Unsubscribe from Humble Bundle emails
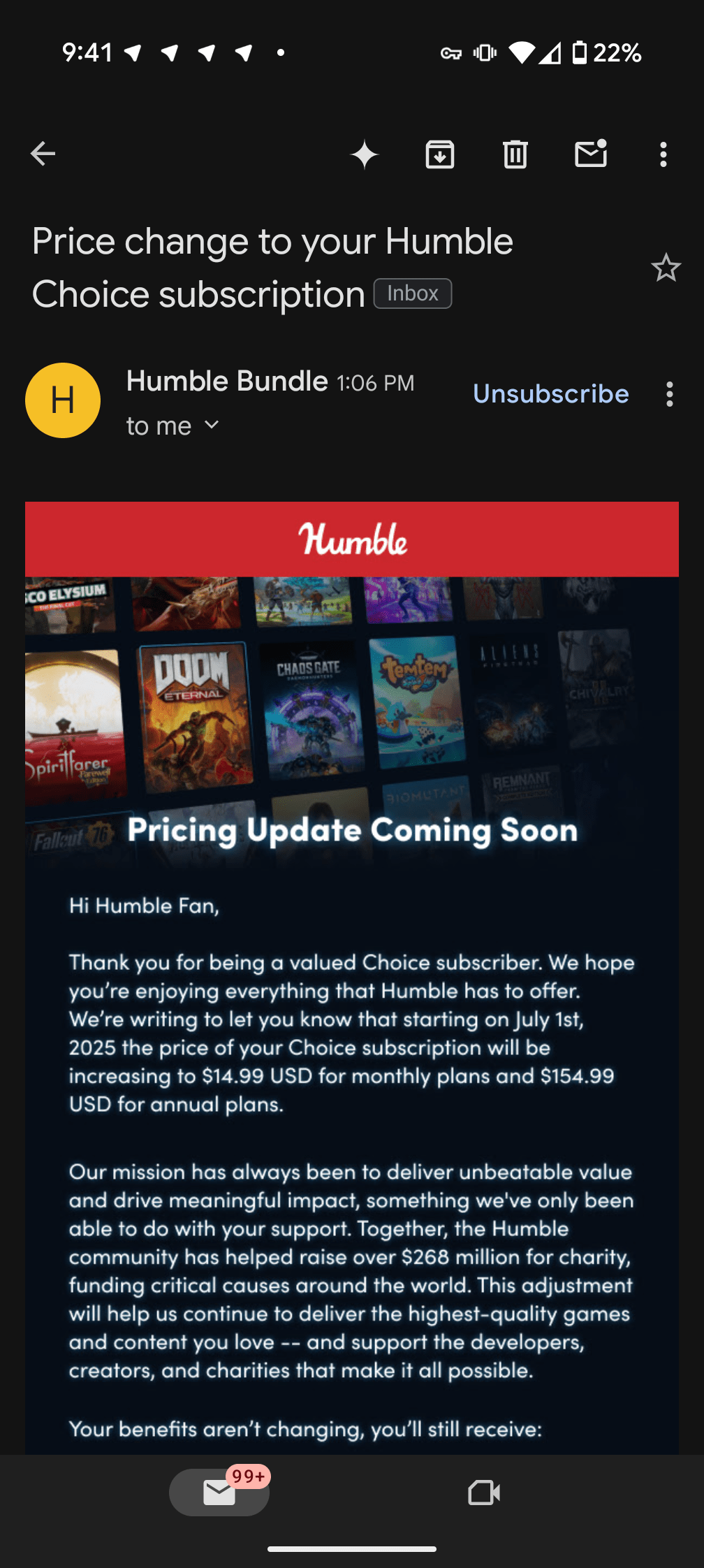 [550, 394]
